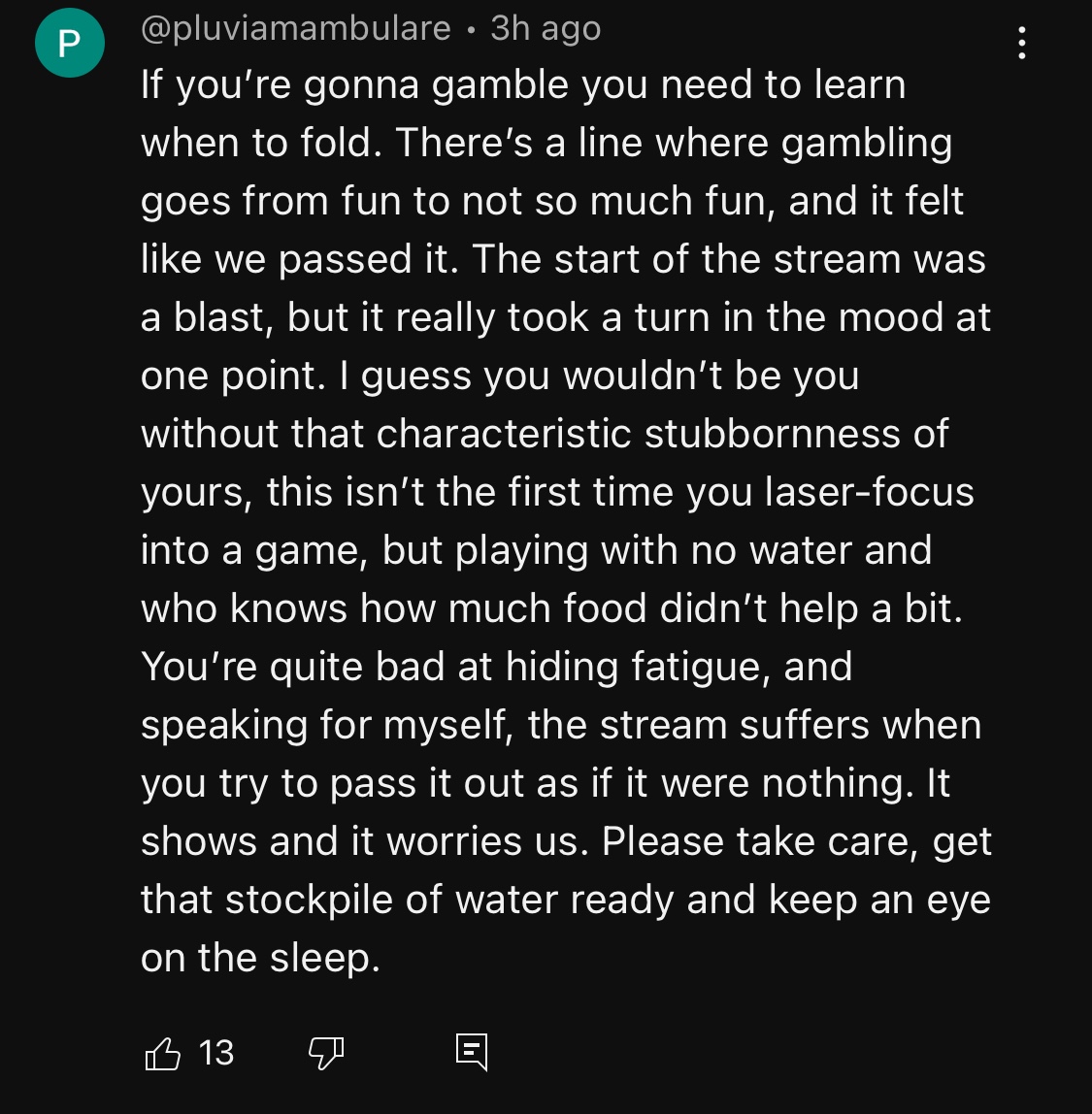
Task: Like pluviamambulare's comment
Action: [x=162, y=1053]
